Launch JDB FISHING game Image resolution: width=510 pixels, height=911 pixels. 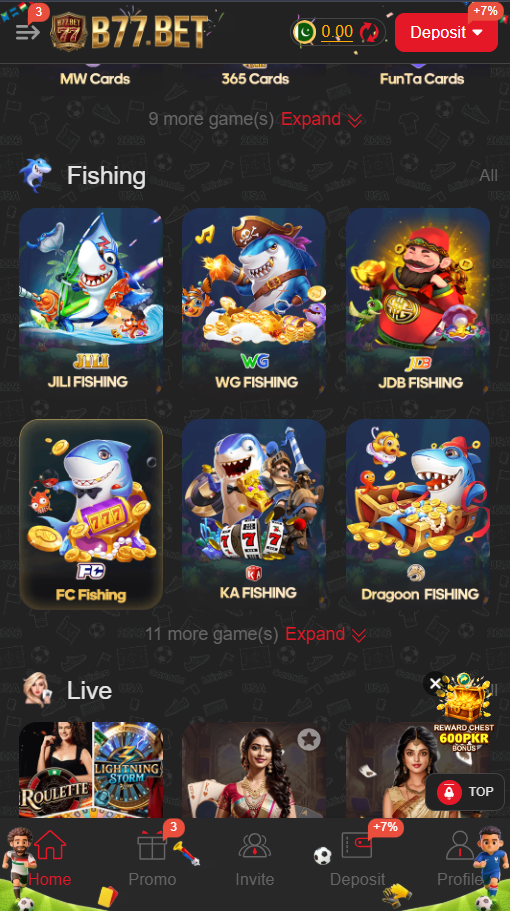[x=418, y=302]
